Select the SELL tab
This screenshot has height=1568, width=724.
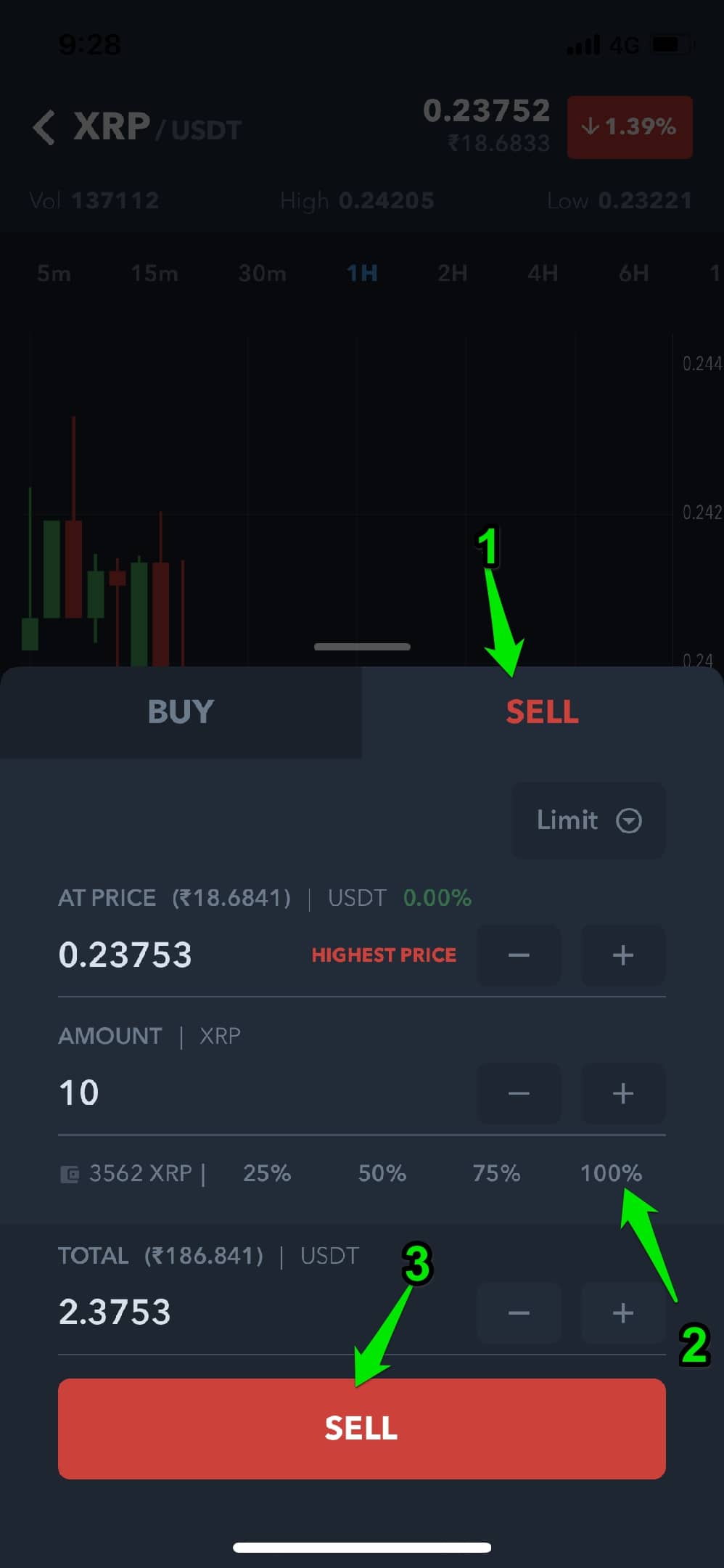(x=543, y=711)
